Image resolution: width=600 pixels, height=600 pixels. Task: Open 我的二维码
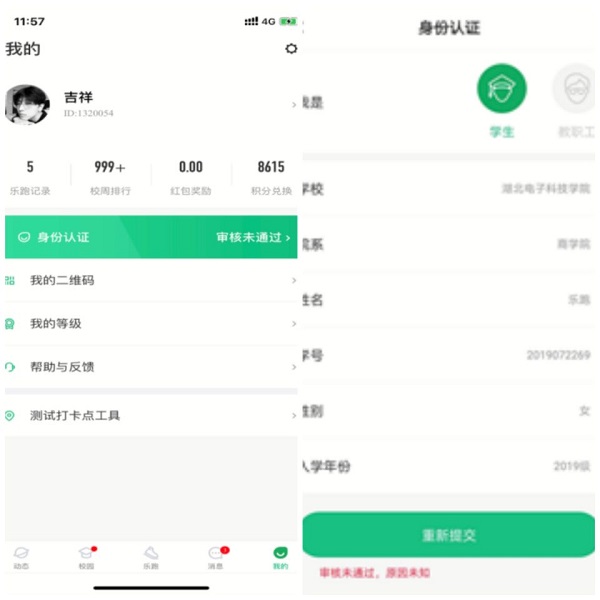click(150, 281)
